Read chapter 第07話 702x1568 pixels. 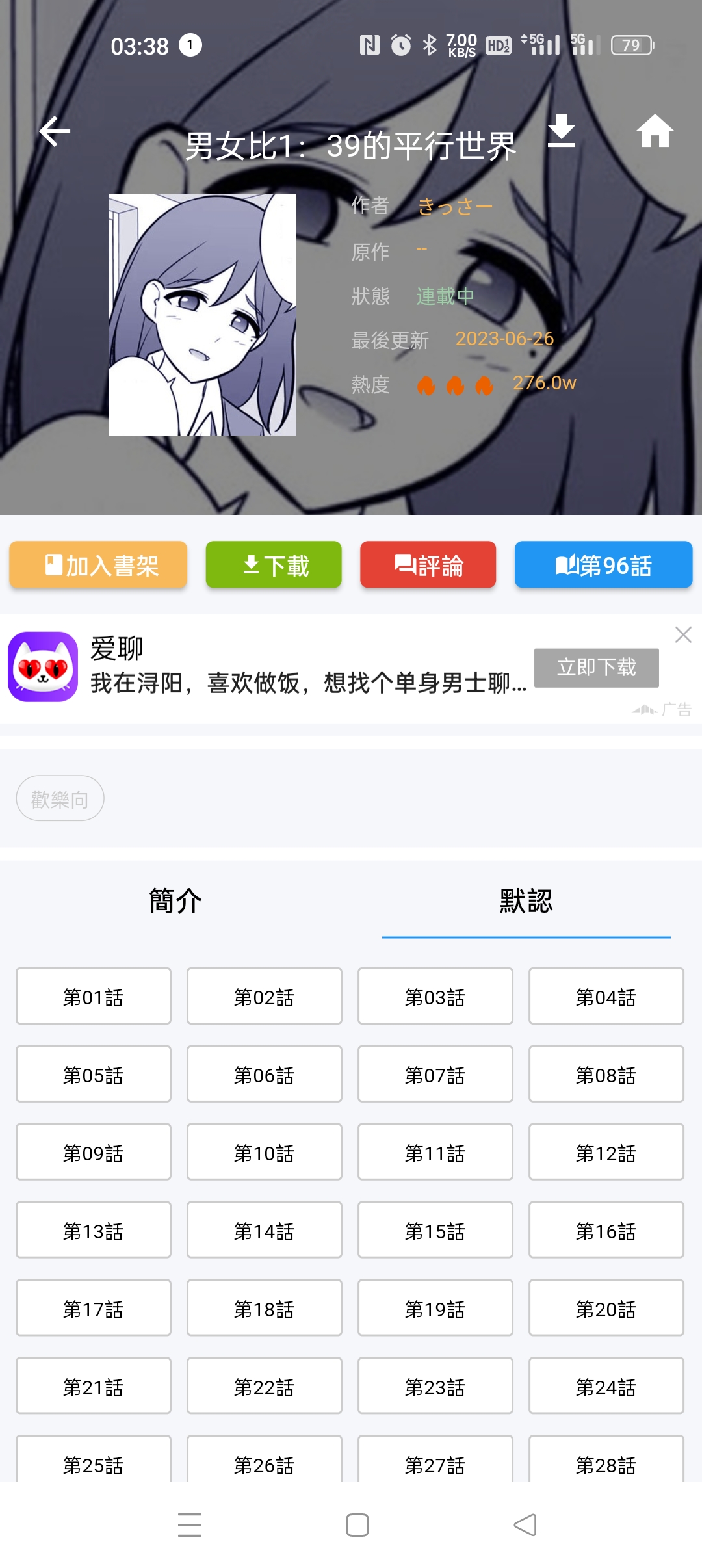click(x=435, y=1075)
